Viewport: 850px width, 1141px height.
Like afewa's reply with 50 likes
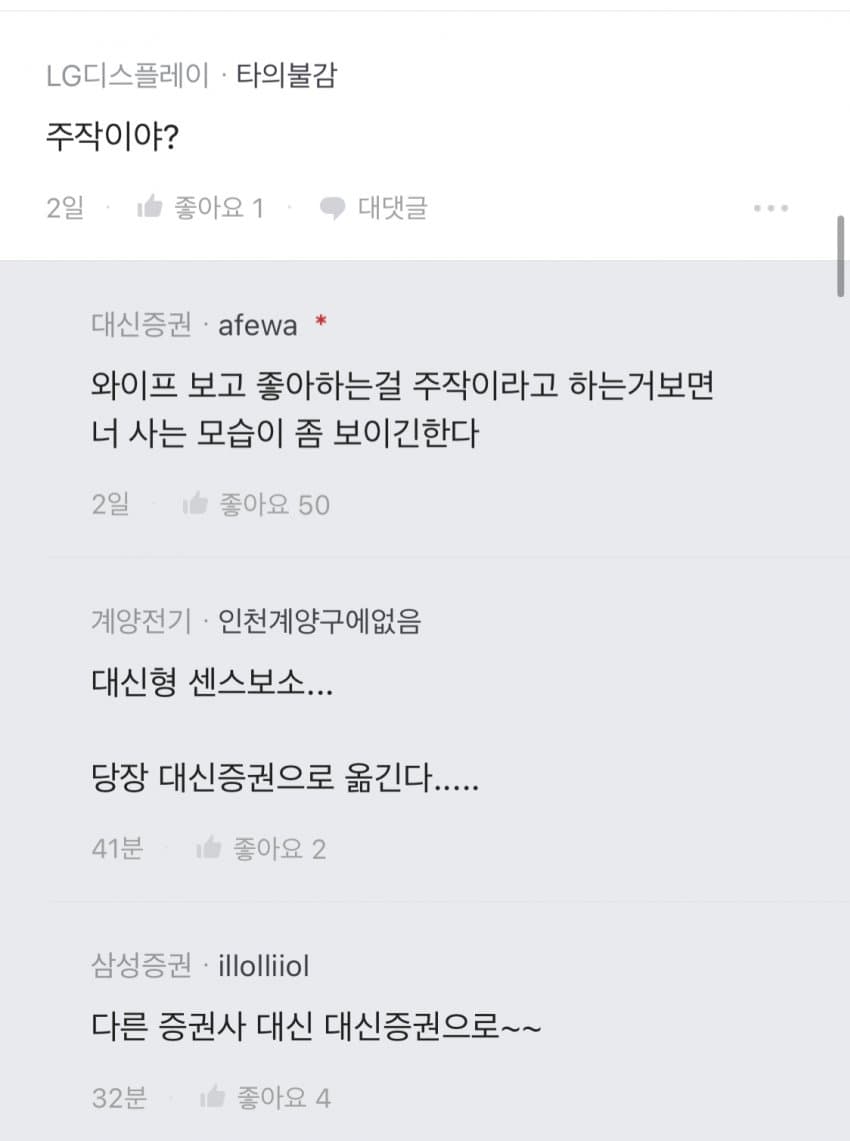[x=256, y=504]
